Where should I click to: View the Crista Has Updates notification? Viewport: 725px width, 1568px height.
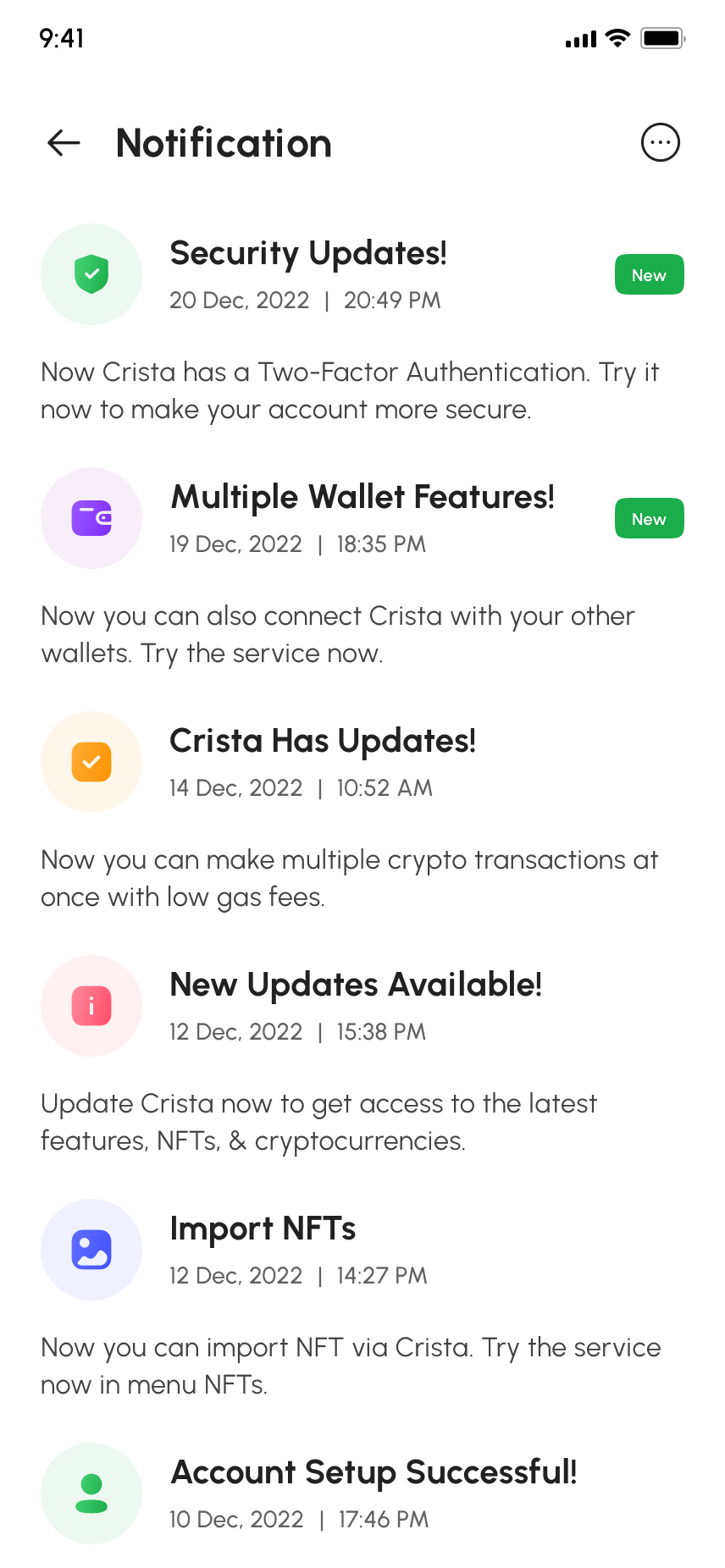(x=323, y=742)
